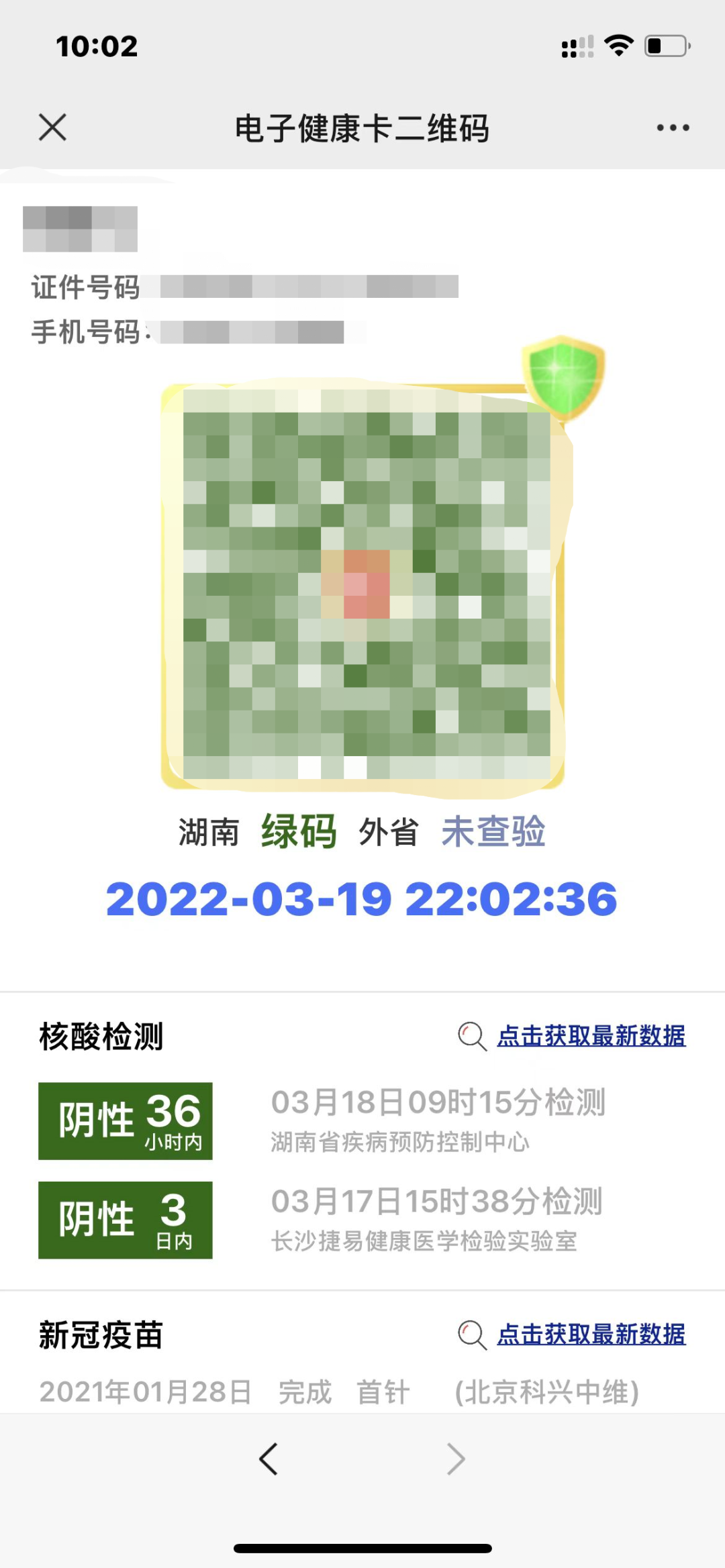Tap the health QR code image
Image resolution: width=725 pixels, height=1568 pixels.
pos(366,584)
